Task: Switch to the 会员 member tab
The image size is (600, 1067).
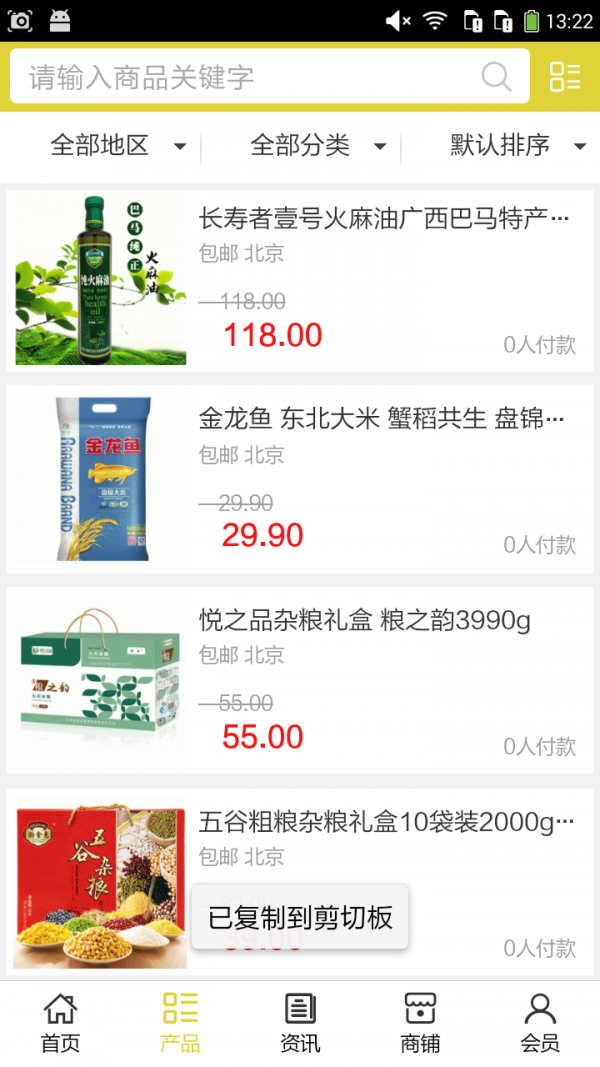Action: point(540,1023)
